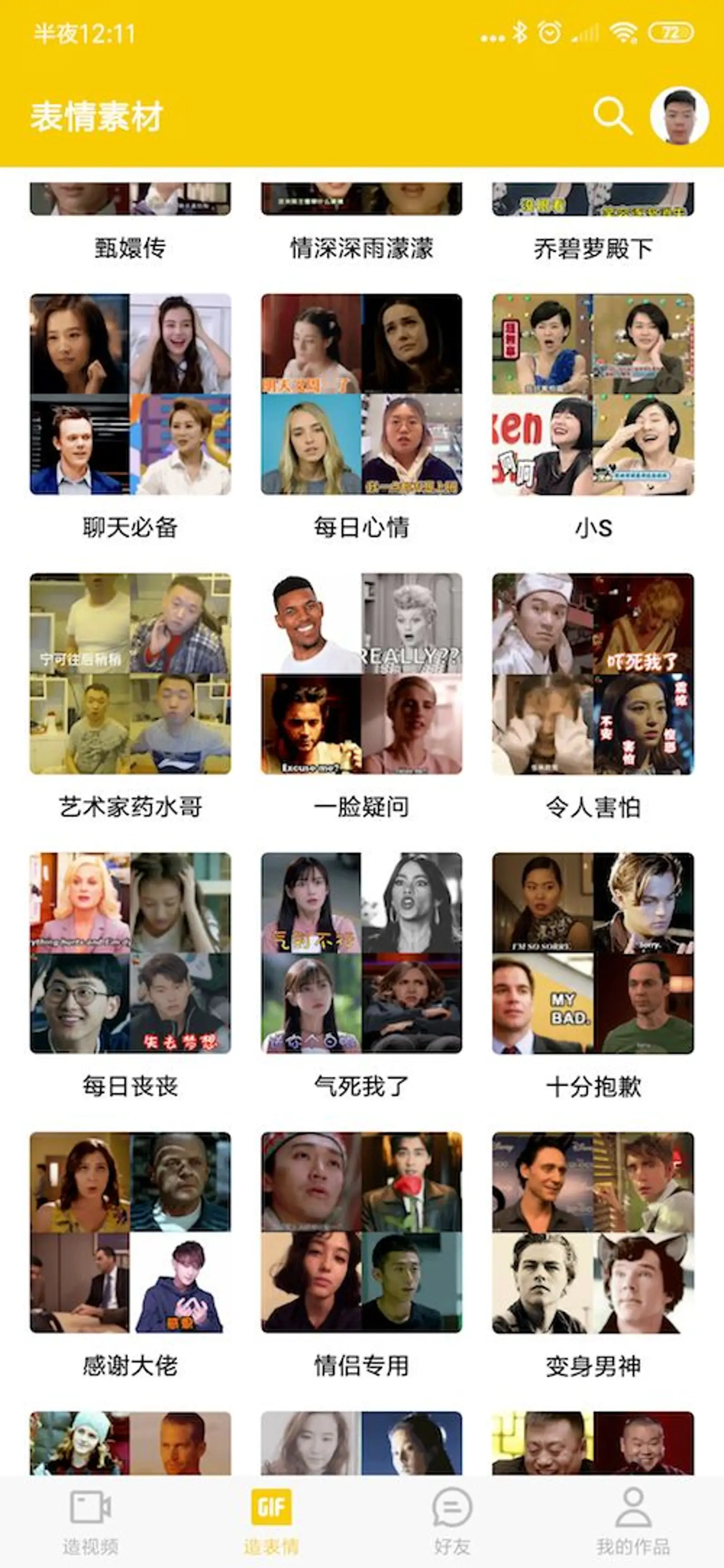Image resolution: width=724 pixels, height=1568 pixels.
Task: Open the 变身男神 collection
Action: coord(593,1233)
